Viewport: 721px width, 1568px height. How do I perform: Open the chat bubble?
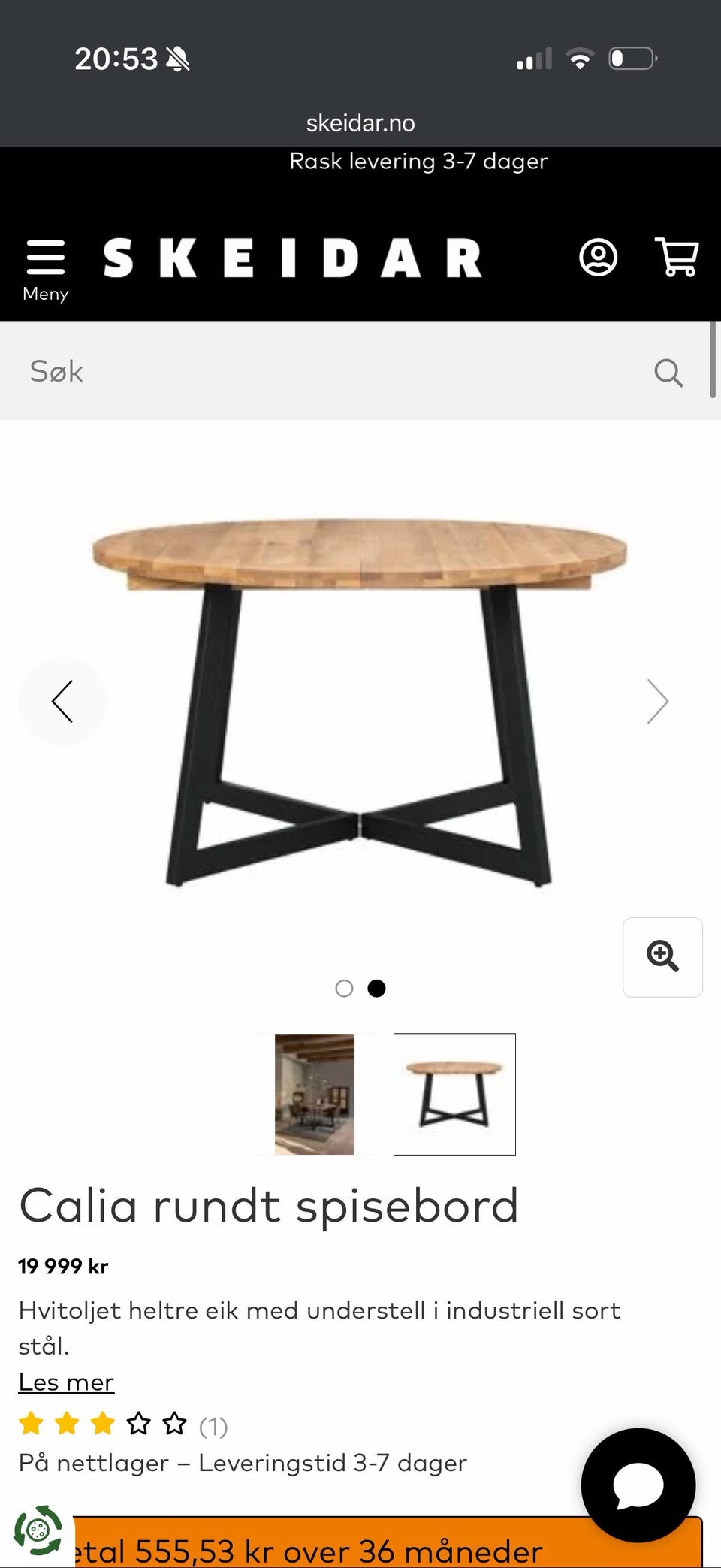[x=638, y=1485]
